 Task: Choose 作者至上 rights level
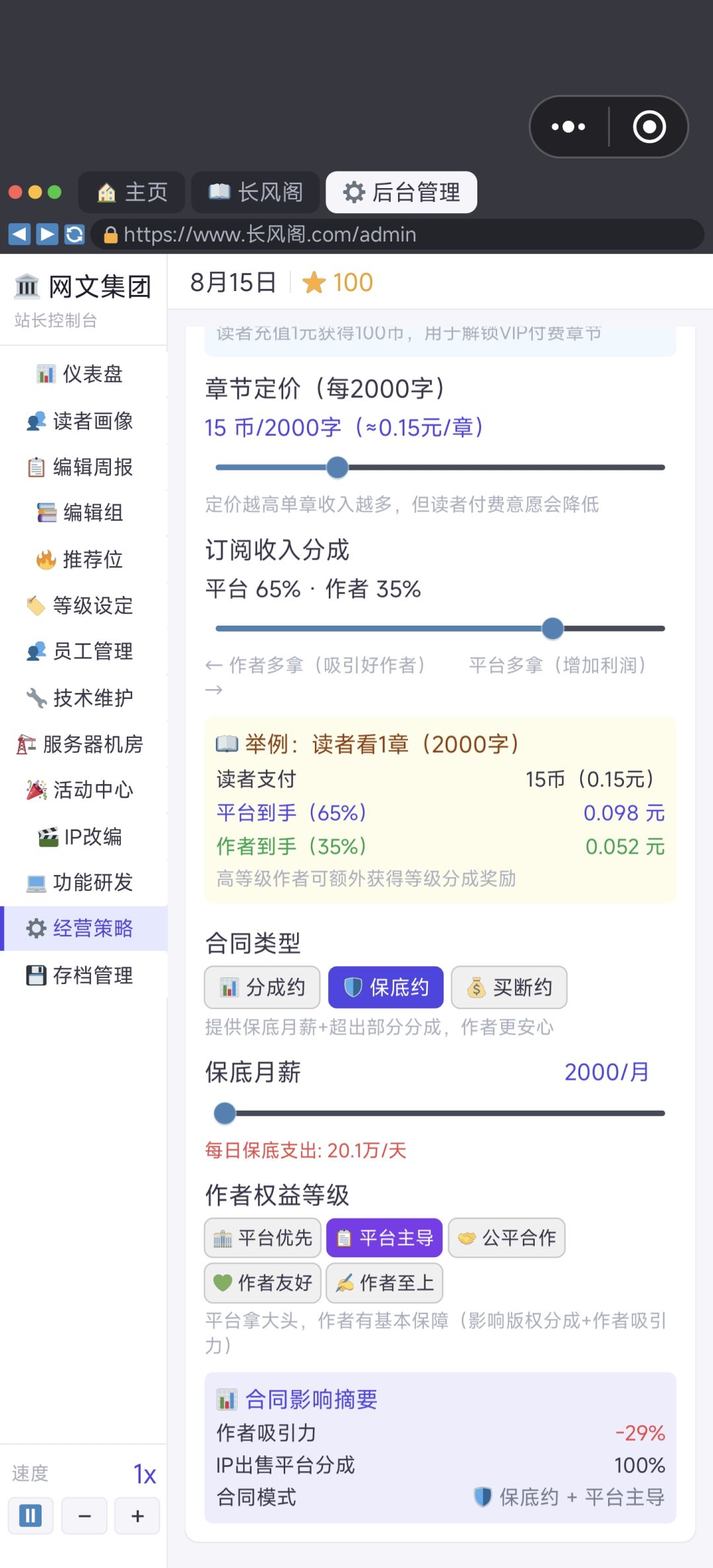click(384, 1283)
